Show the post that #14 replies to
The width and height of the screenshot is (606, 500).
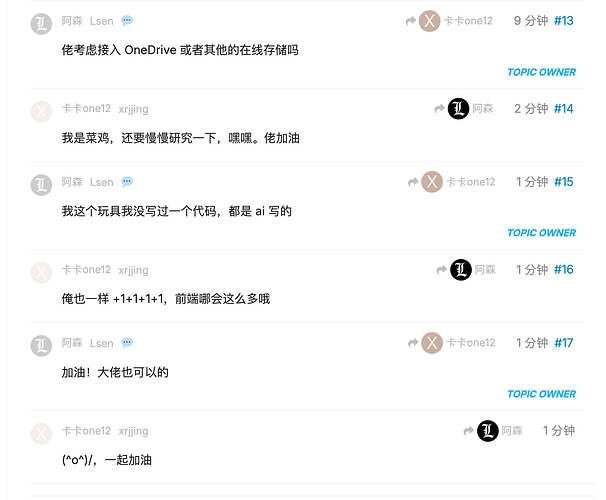tap(466, 109)
